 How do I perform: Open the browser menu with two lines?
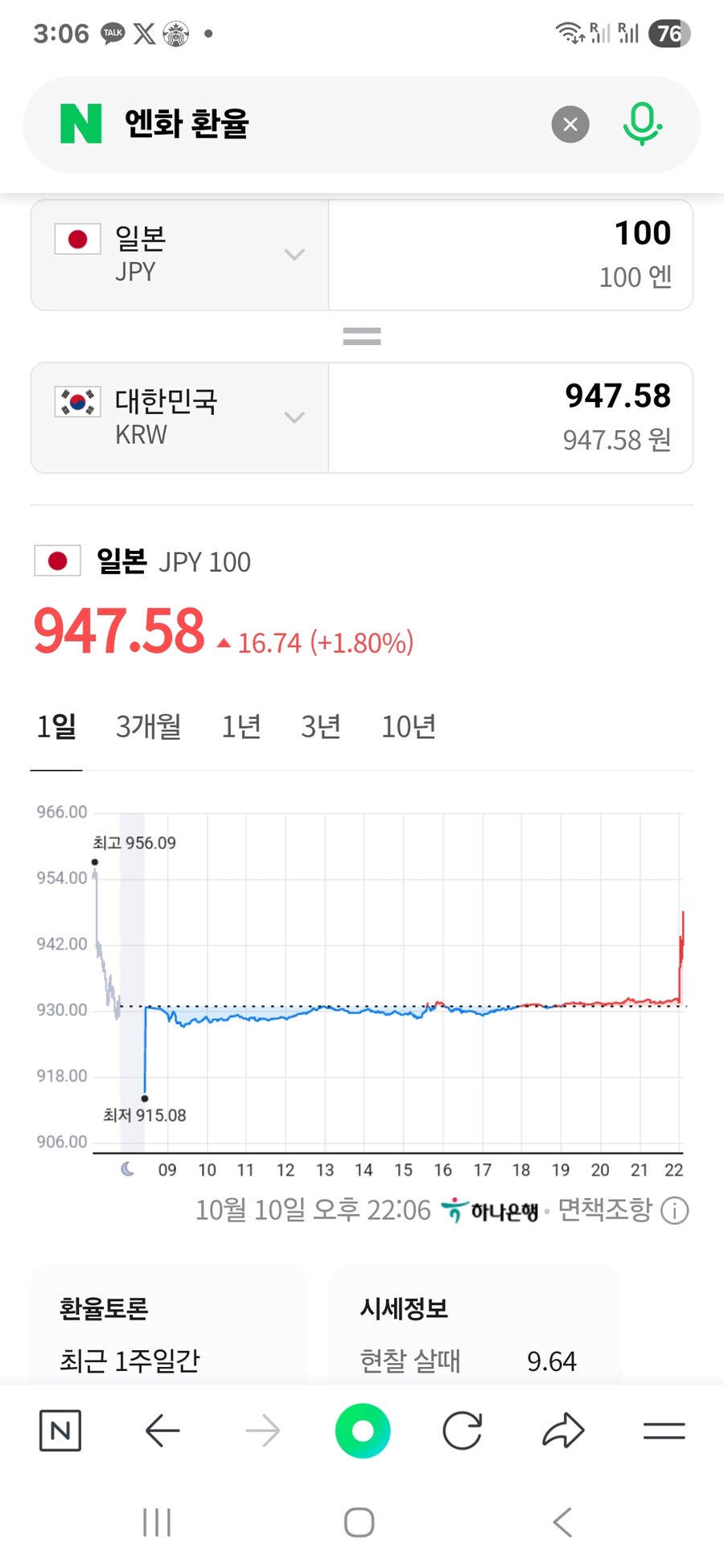[664, 1430]
